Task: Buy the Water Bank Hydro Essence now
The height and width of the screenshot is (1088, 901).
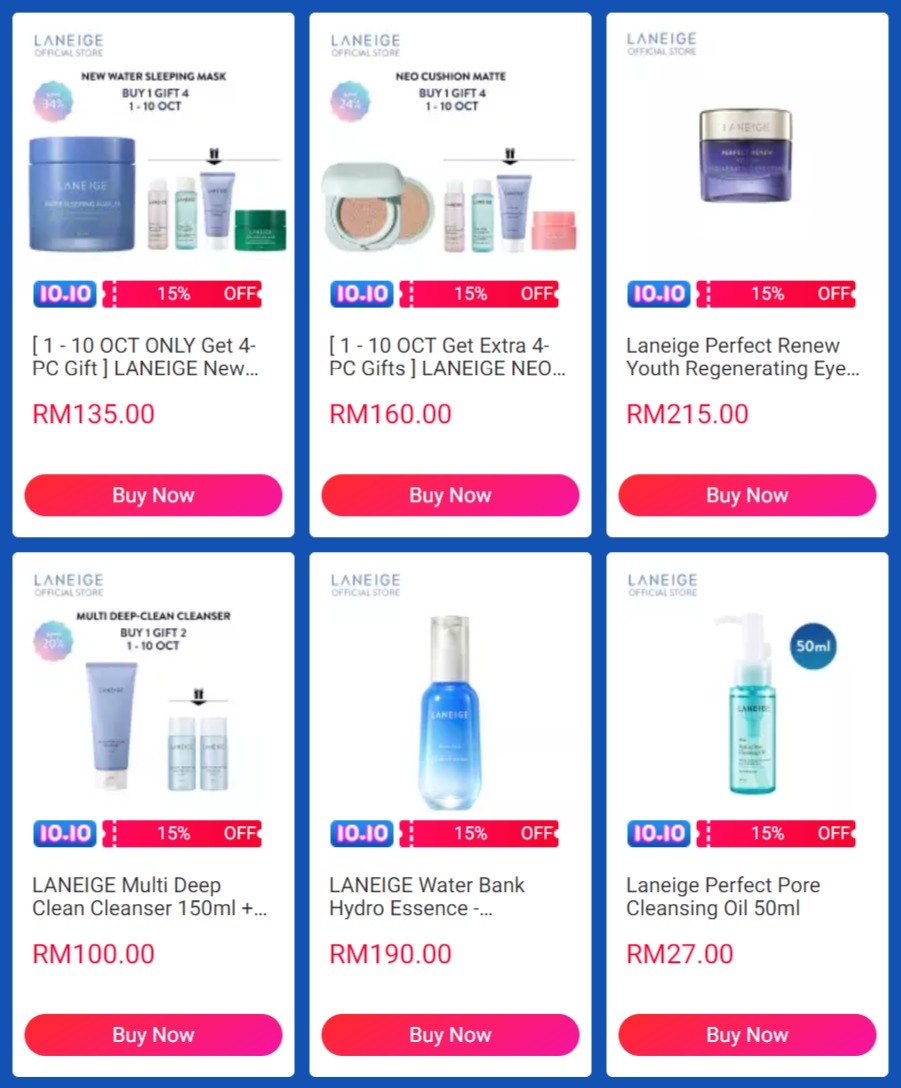Action: [450, 1035]
